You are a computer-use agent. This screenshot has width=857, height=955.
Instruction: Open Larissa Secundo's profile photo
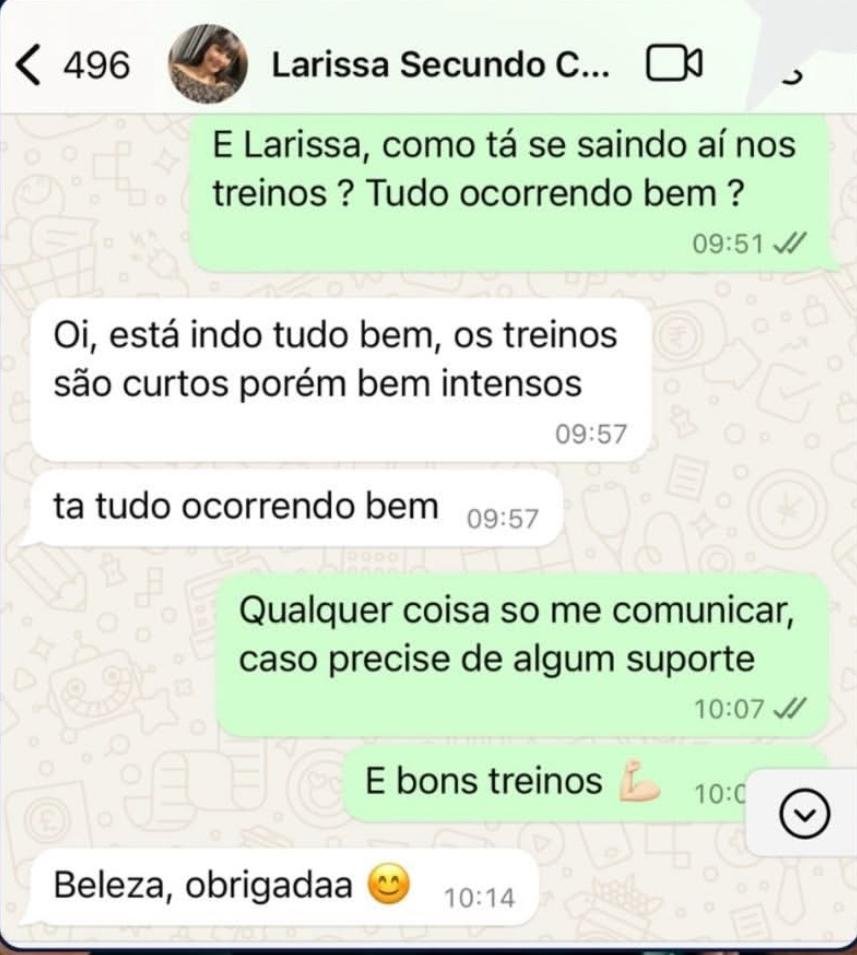207,65
